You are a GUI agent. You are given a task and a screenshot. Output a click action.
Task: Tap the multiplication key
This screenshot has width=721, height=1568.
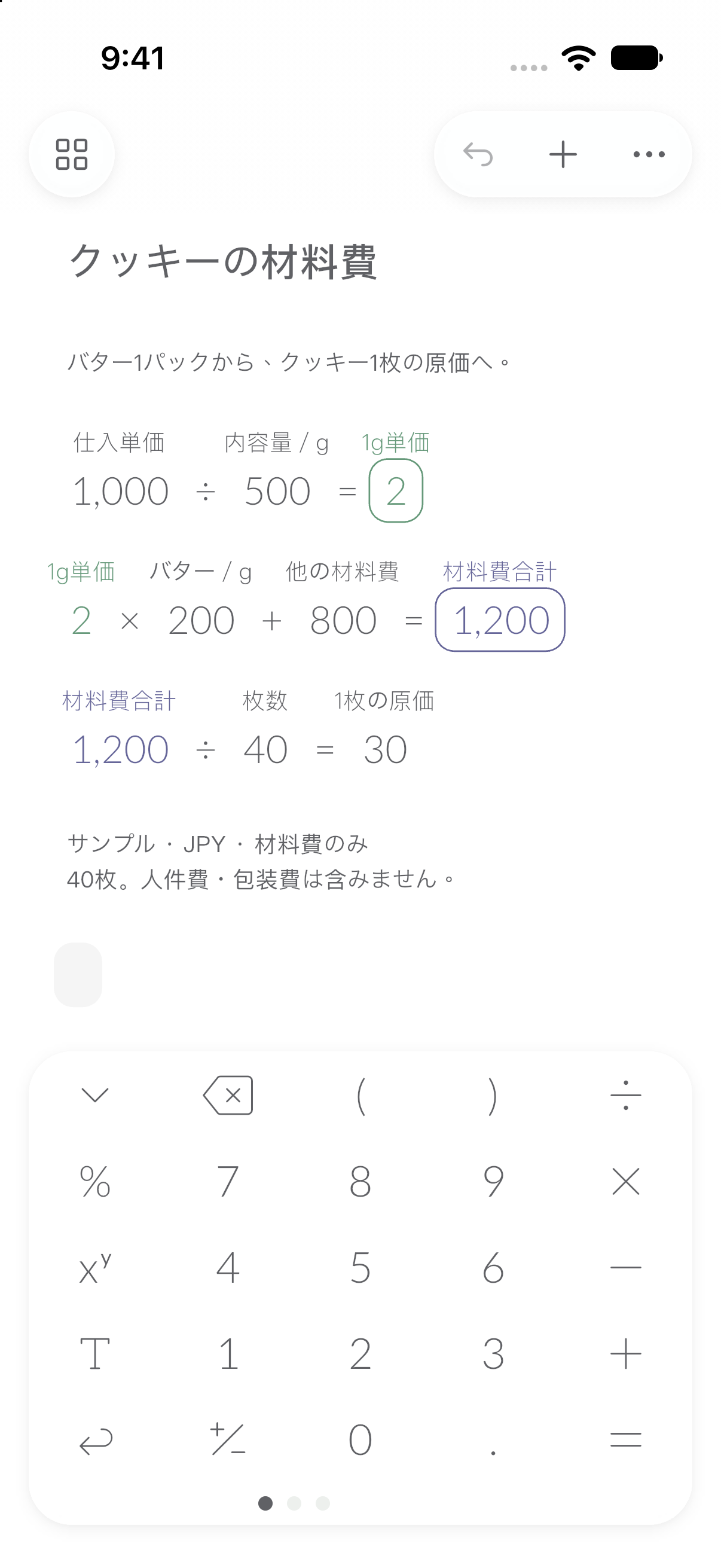(625, 1182)
